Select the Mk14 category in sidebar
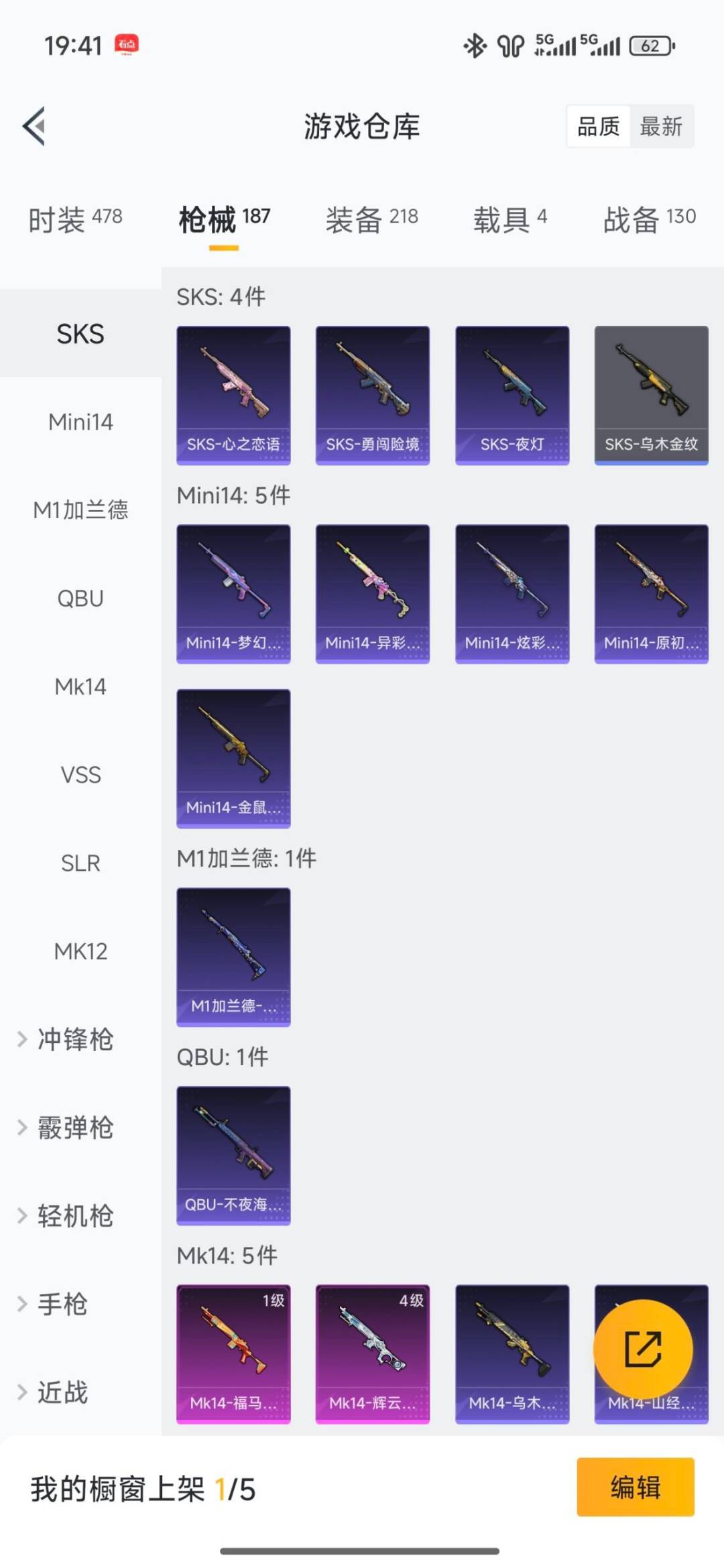Screen dimensions: 724x1568 (80, 686)
